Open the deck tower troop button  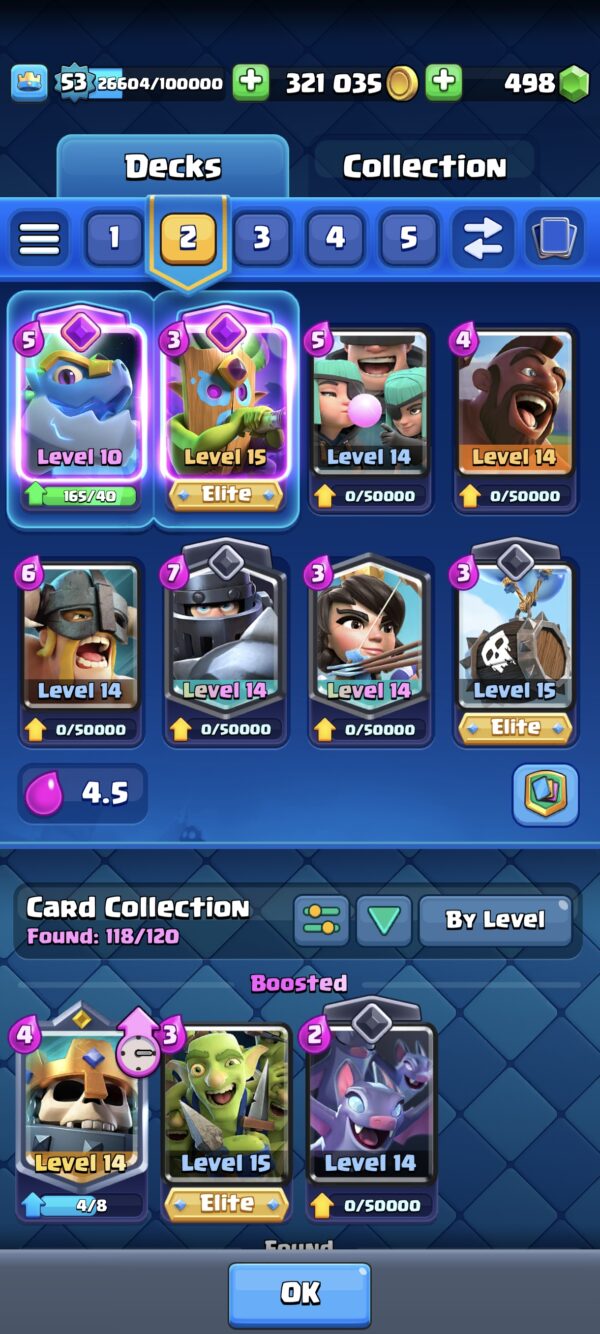[x=546, y=795]
